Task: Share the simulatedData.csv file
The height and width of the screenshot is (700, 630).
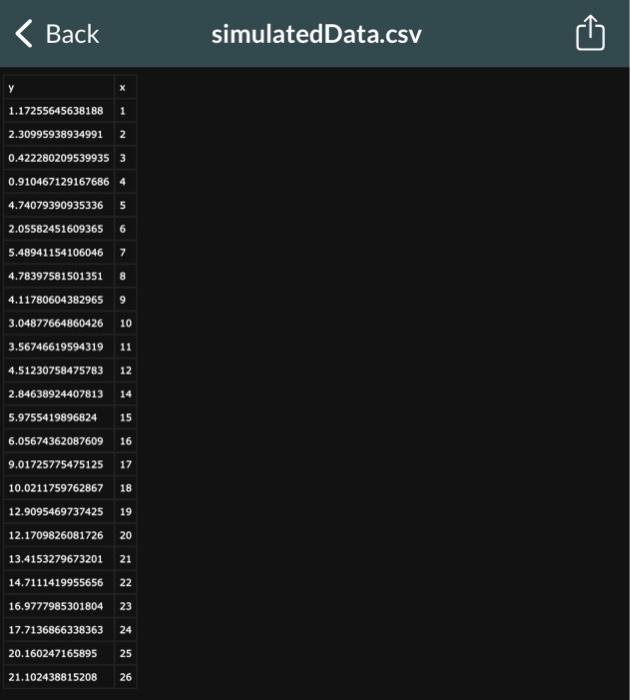Action: pos(591,33)
